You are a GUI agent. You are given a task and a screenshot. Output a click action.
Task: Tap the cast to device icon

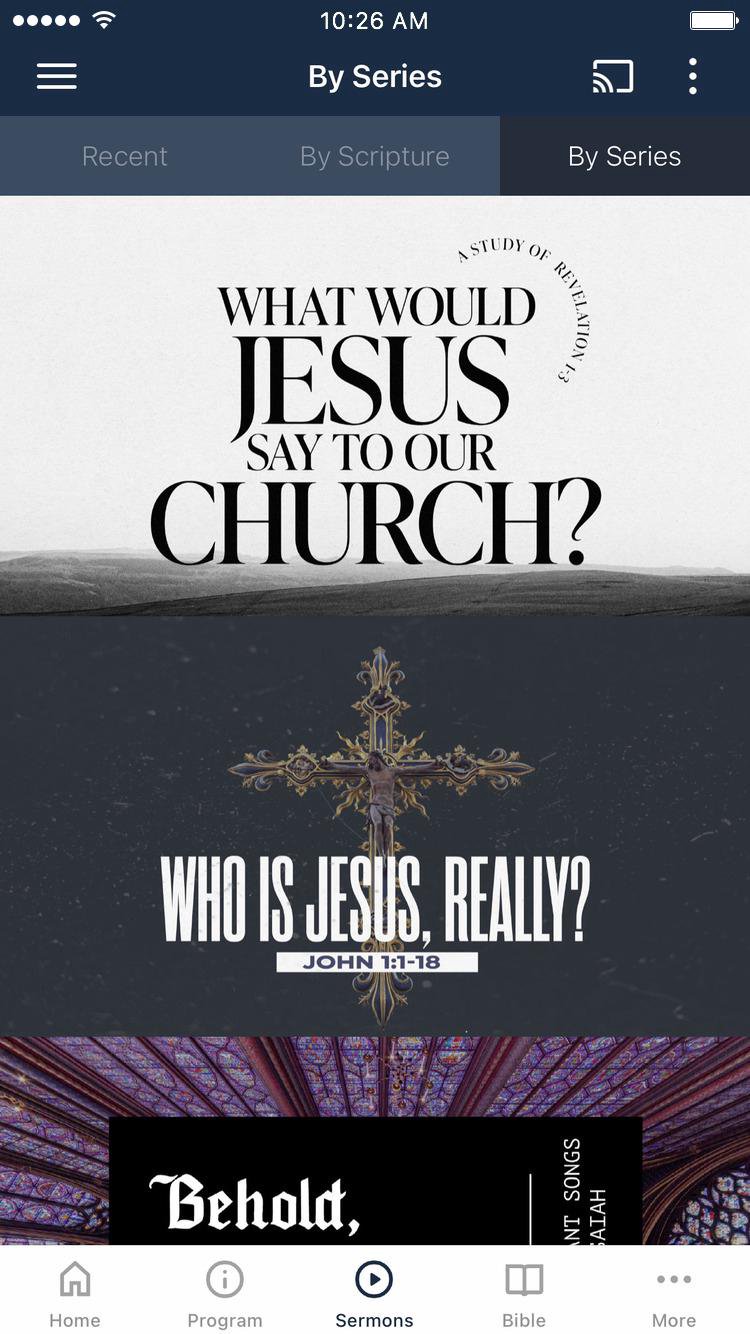point(612,77)
